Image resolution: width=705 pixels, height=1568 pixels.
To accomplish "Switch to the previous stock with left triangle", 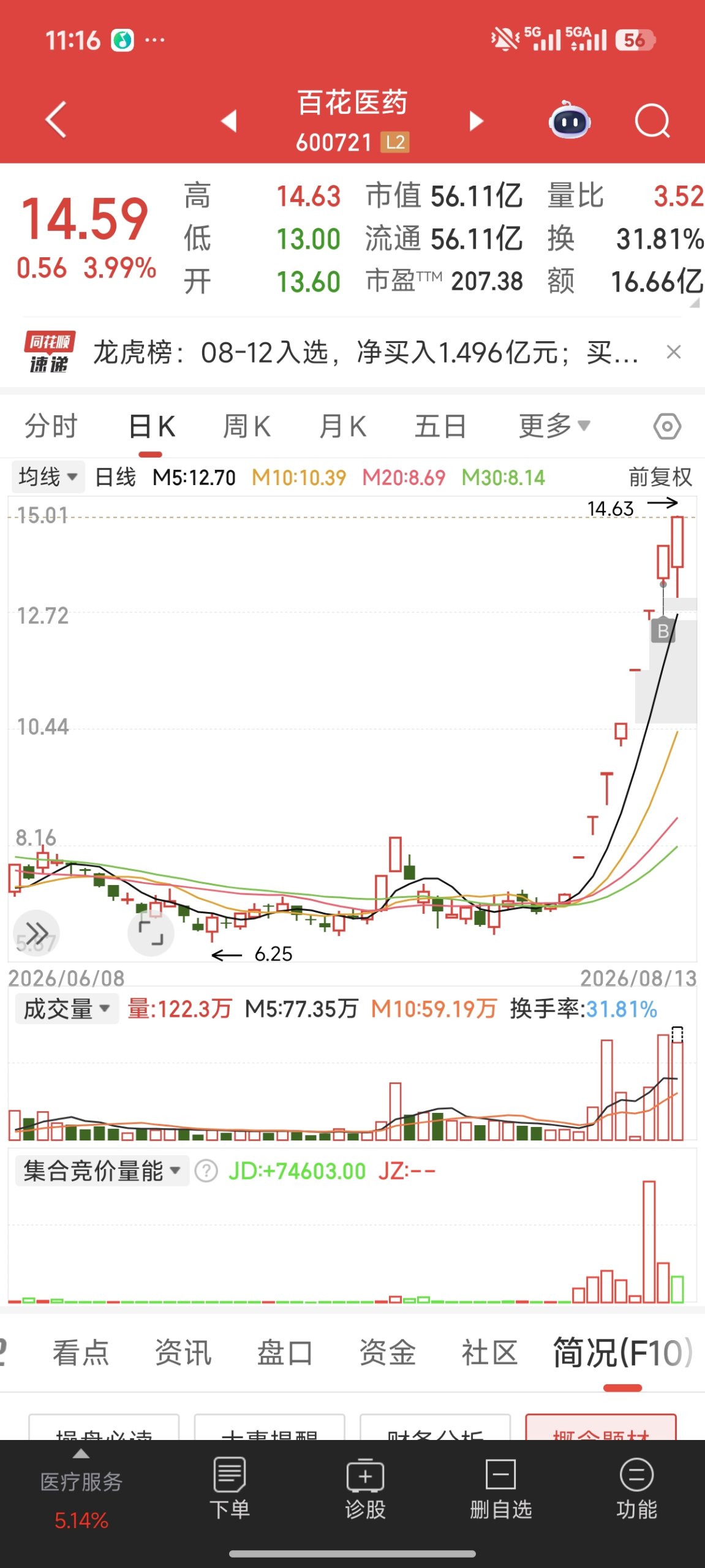I will click(229, 121).
